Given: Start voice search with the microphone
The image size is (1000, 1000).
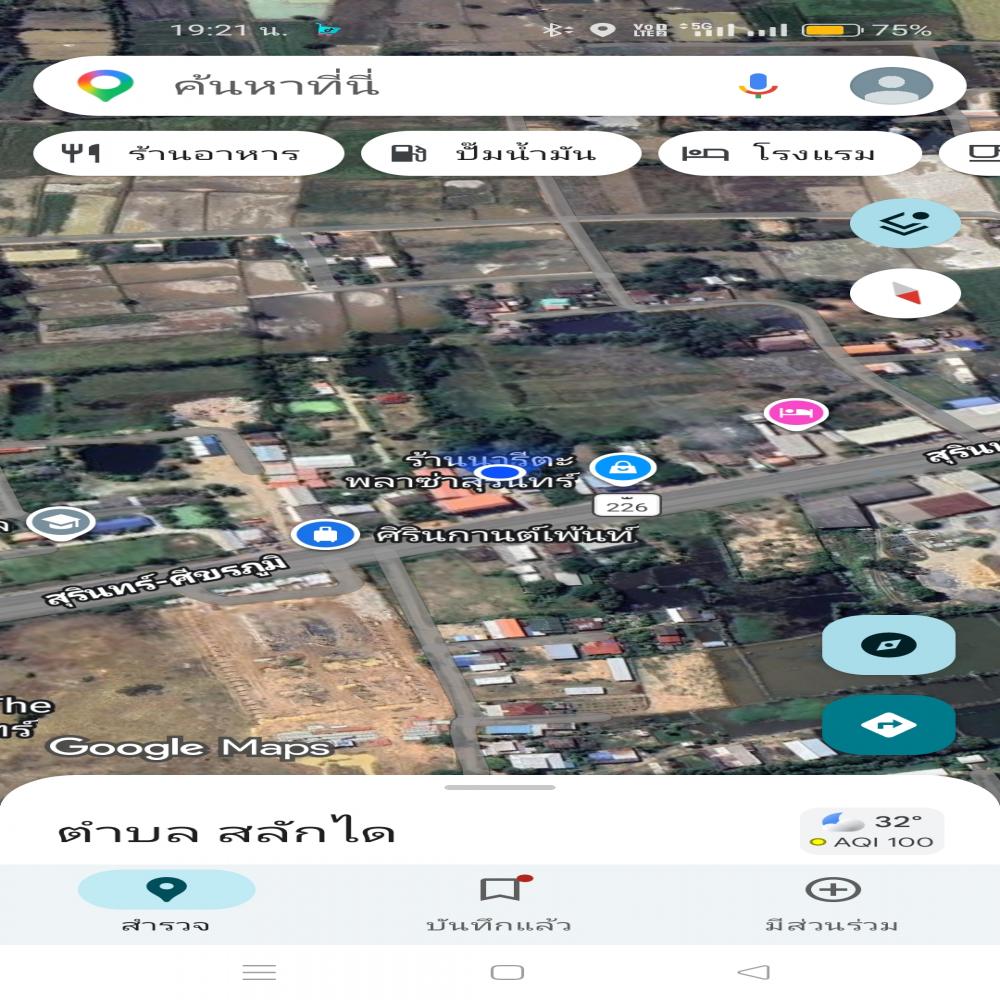Looking at the screenshot, I should (x=758, y=85).
